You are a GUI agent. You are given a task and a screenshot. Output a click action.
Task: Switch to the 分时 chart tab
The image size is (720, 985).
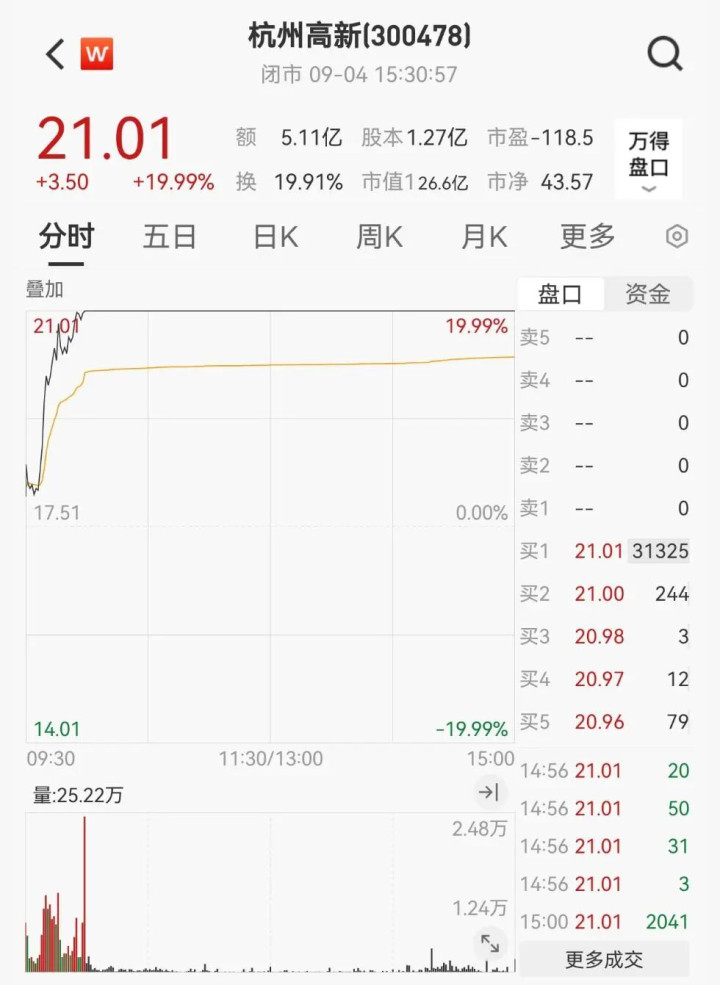click(66, 237)
